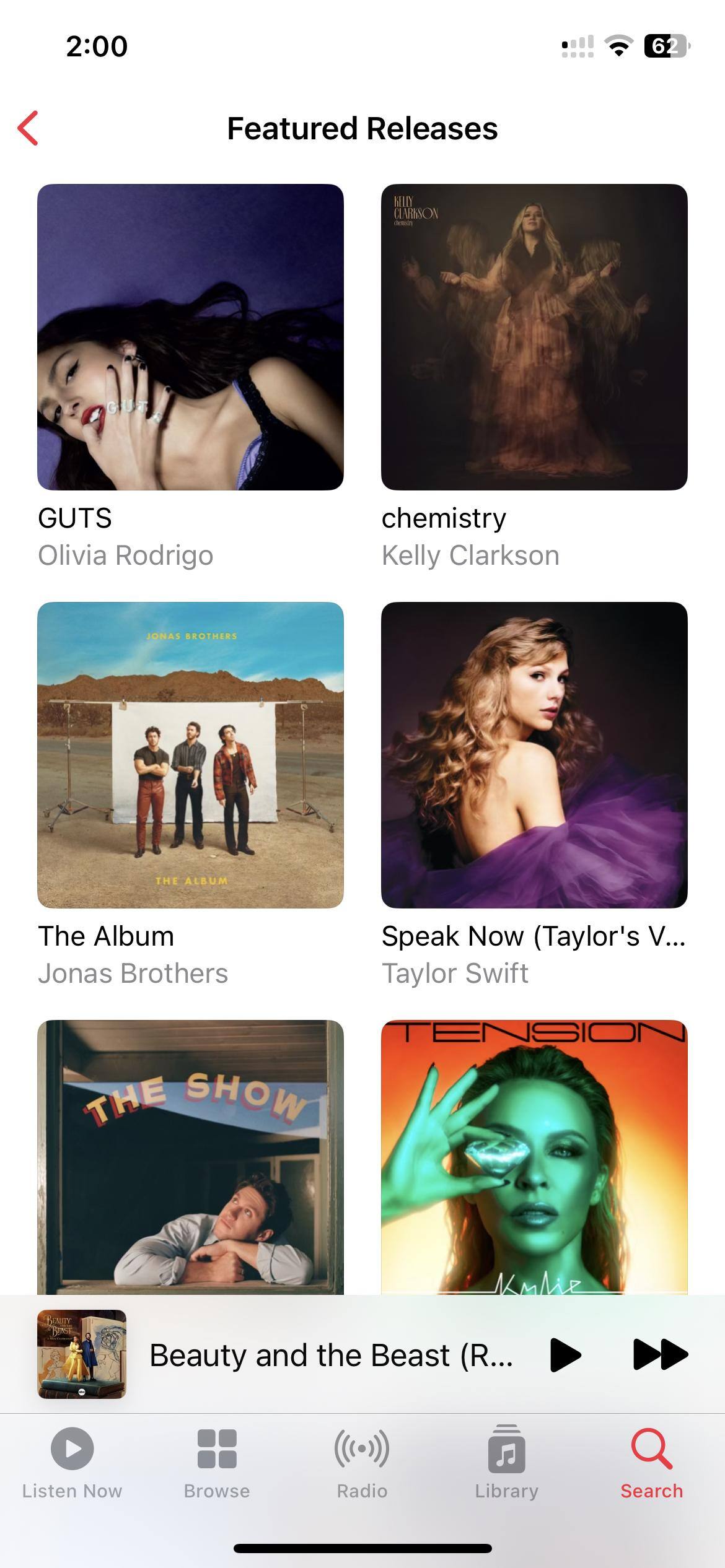Switch to the Browse tab

click(217, 1464)
